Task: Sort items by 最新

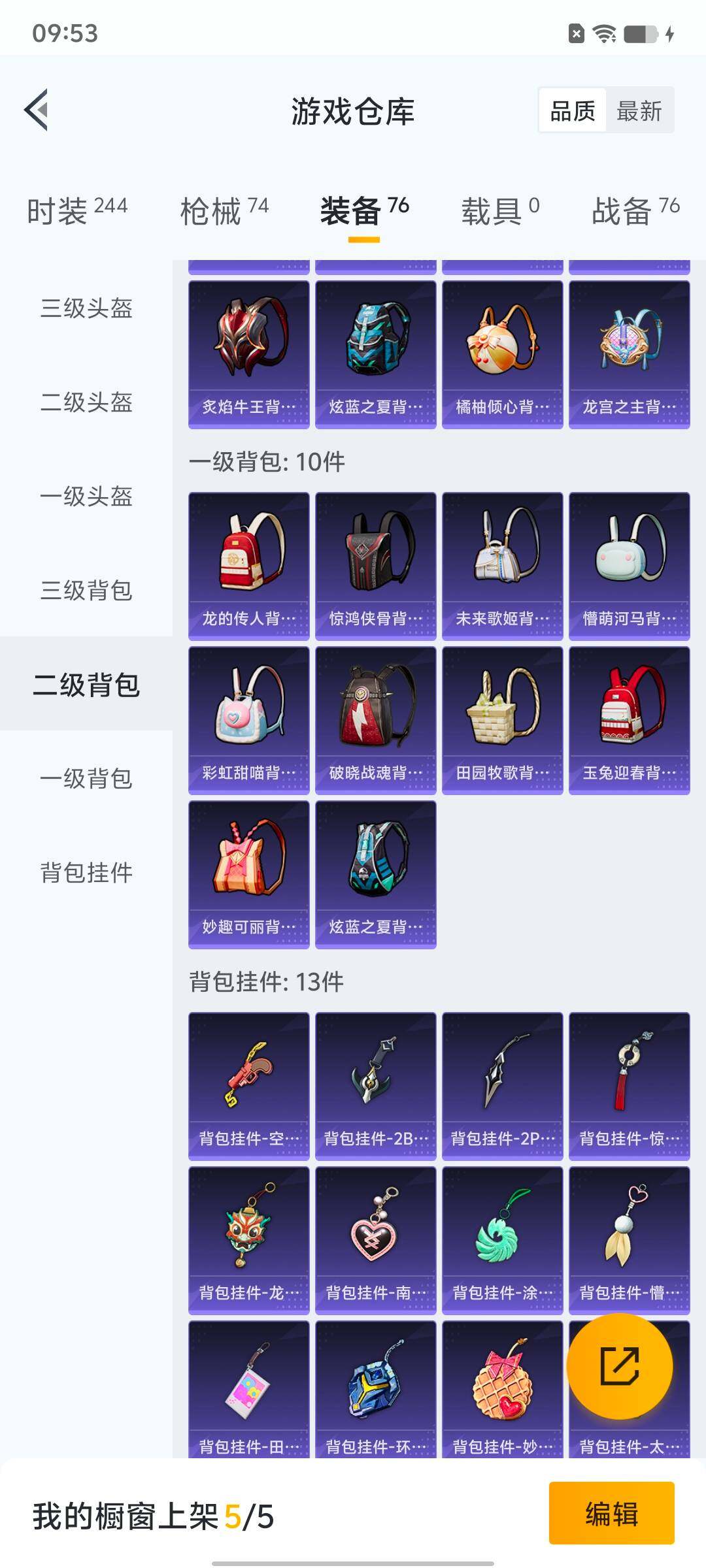Action: (639, 111)
